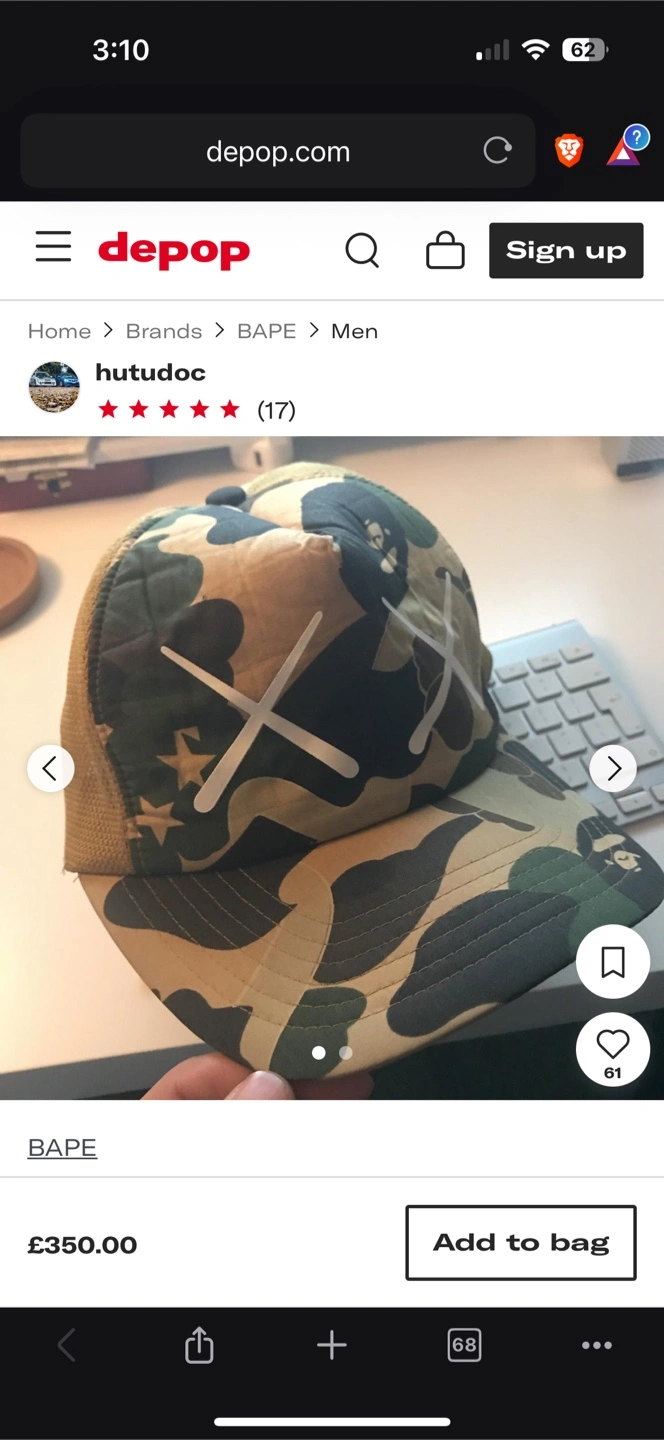Share this page from browser toolbar
This screenshot has height=1440, width=664.
[x=199, y=1344]
